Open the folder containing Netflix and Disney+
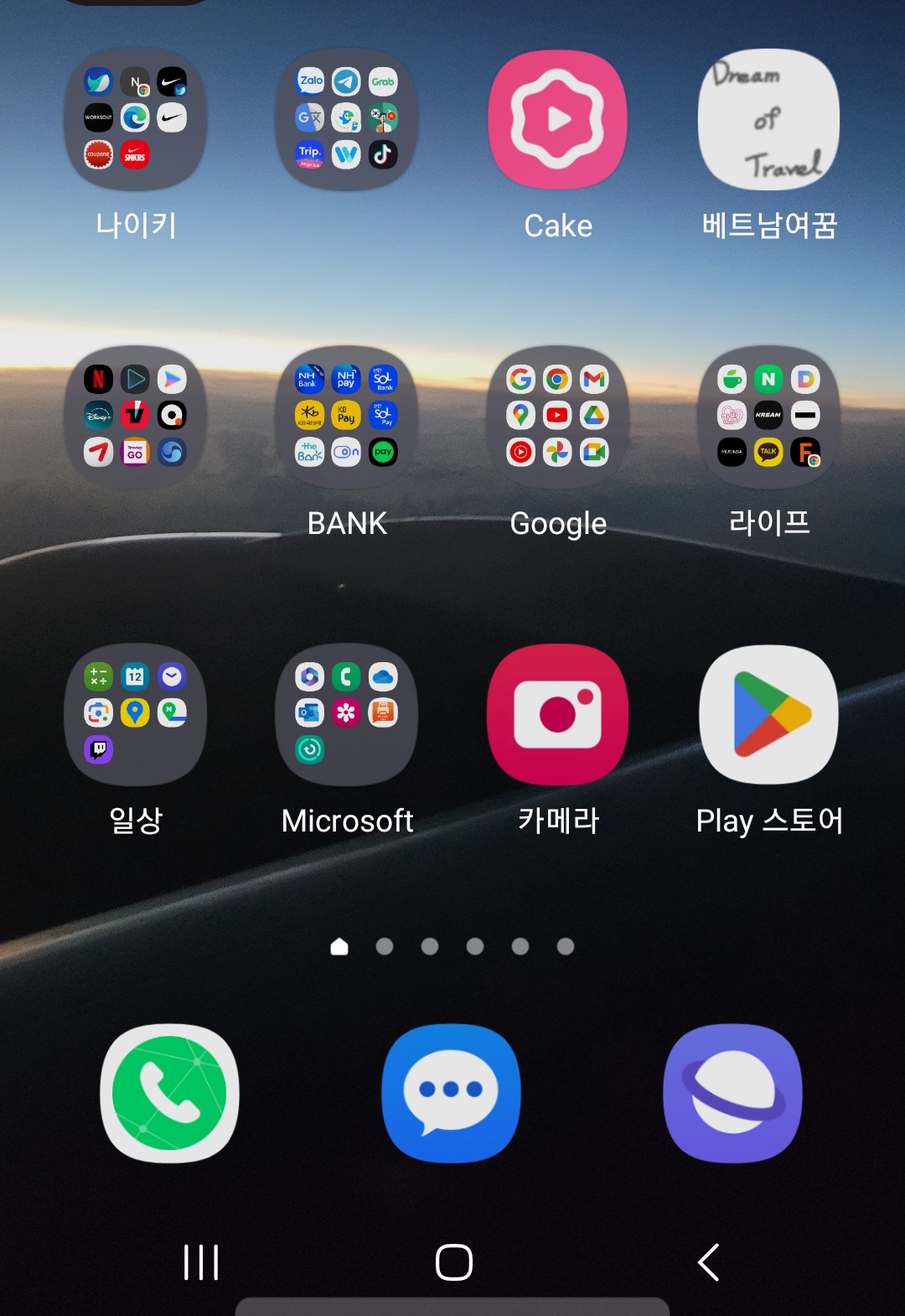Viewport: 905px width, 1316px height. [136, 417]
